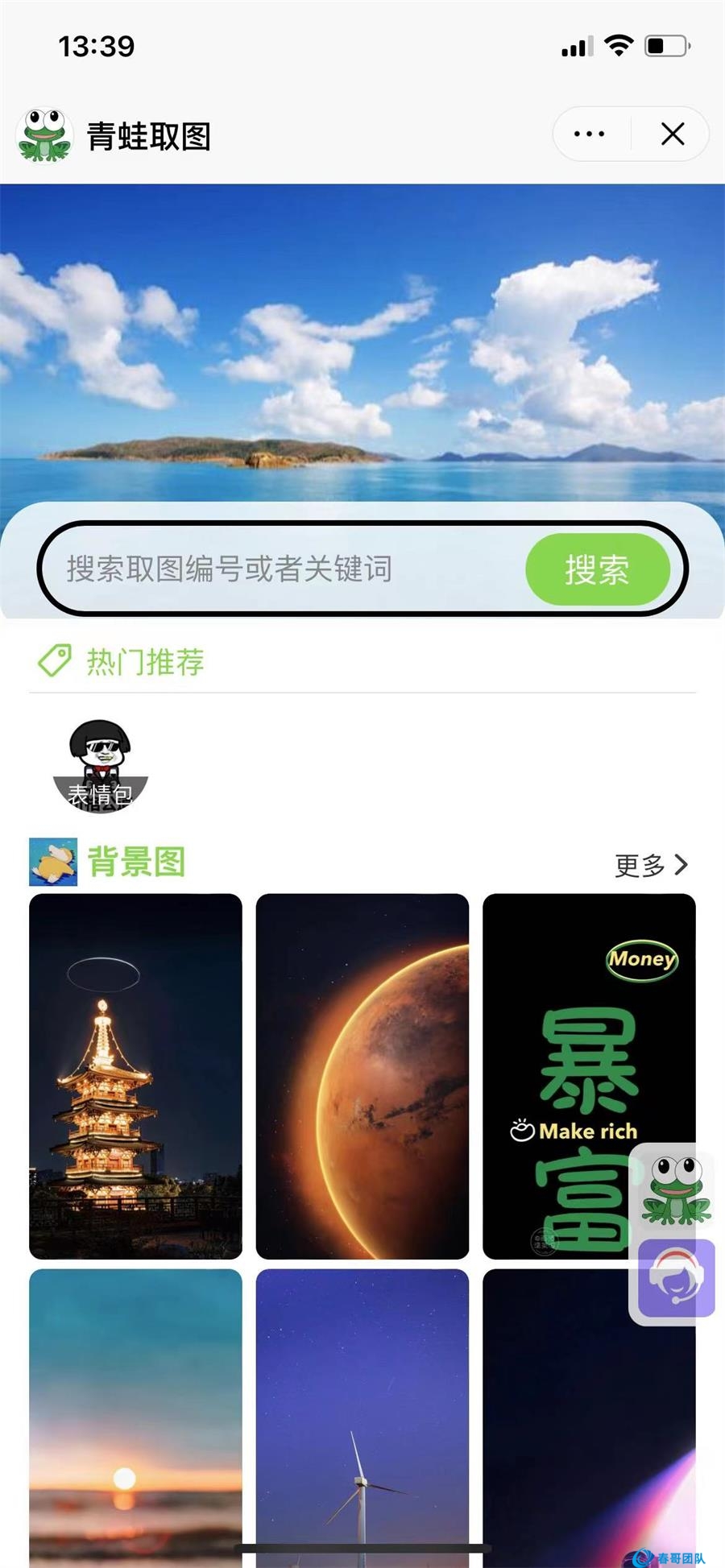View 更多 background images

651,865
